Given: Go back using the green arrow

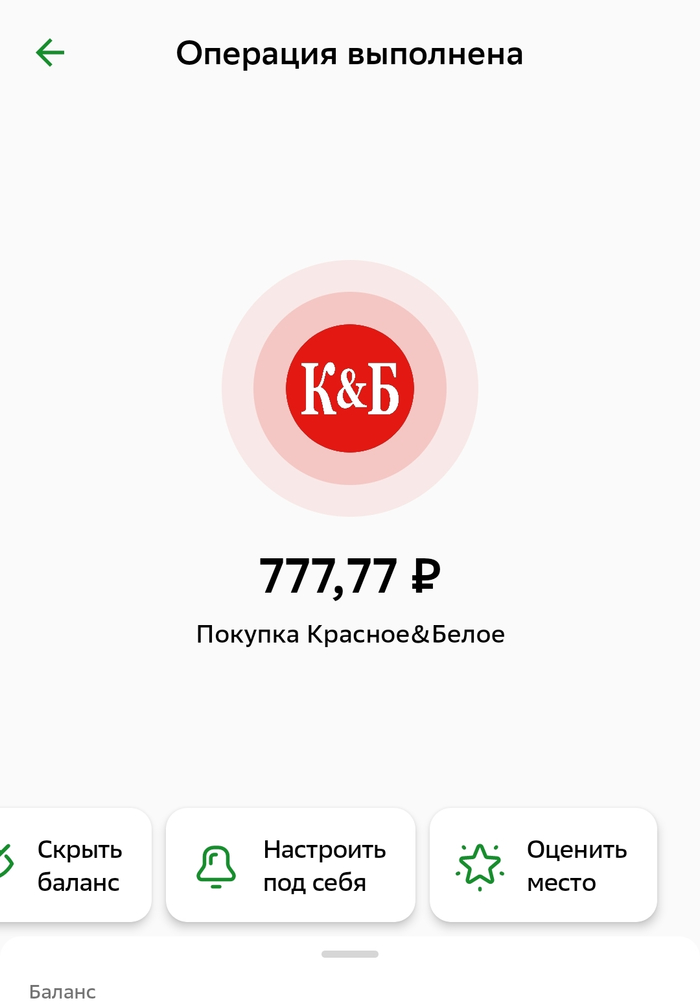Looking at the screenshot, I should pyautogui.click(x=50, y=53).
